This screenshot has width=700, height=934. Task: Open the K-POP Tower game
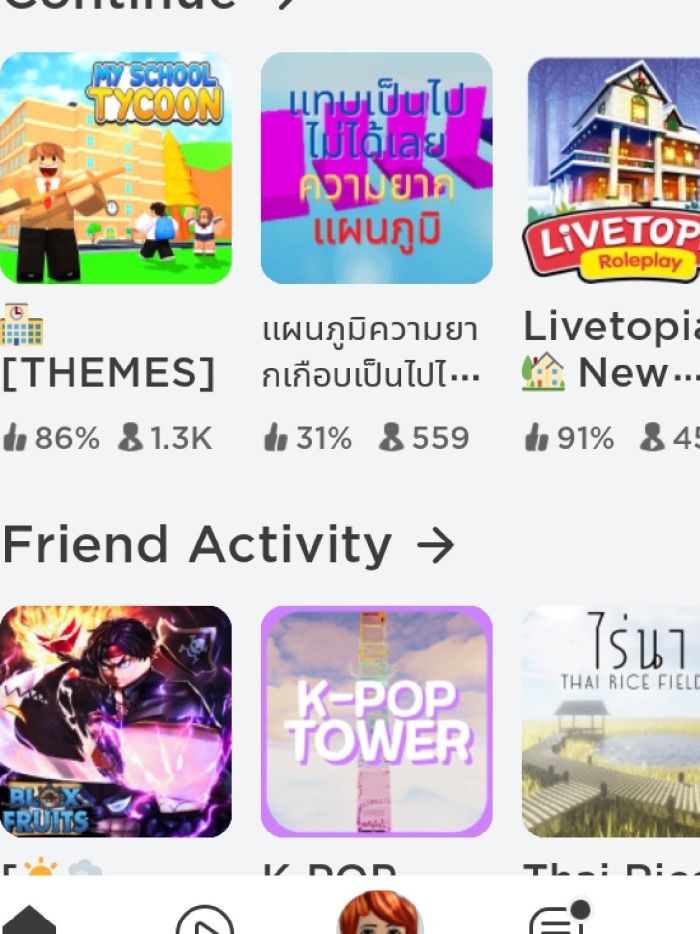[376, 721]
